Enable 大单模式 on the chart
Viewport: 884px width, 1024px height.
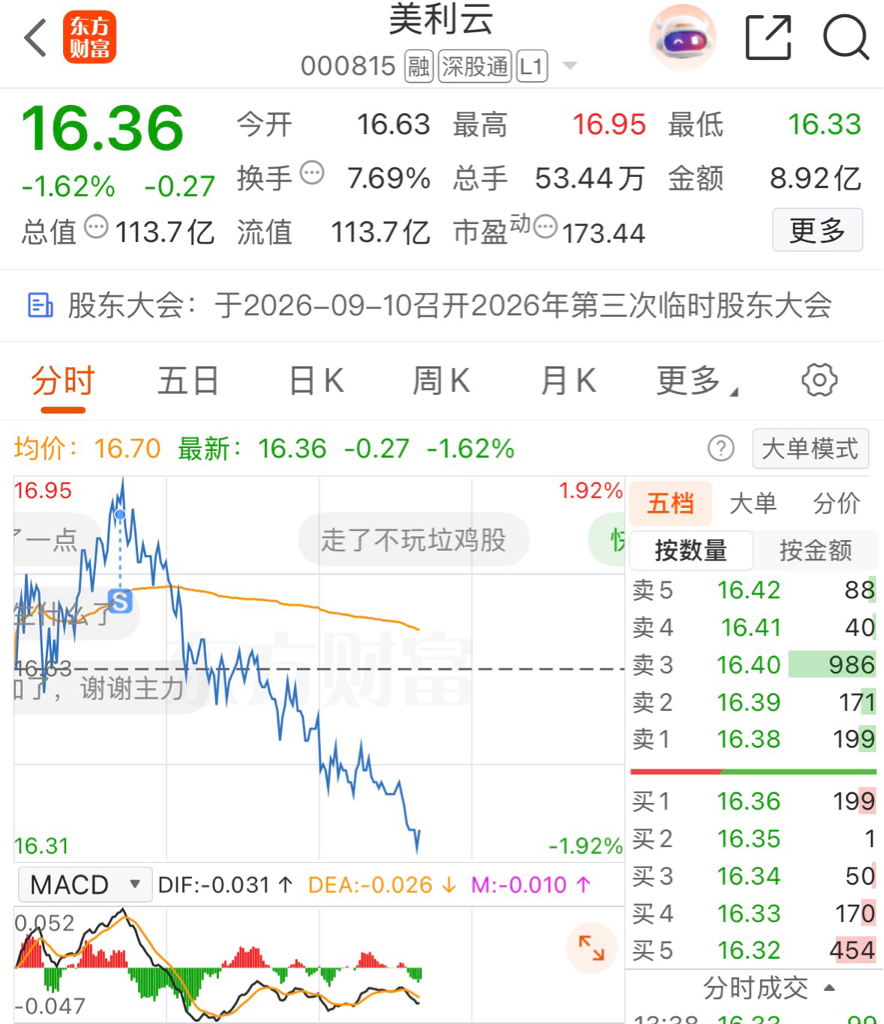810,449
